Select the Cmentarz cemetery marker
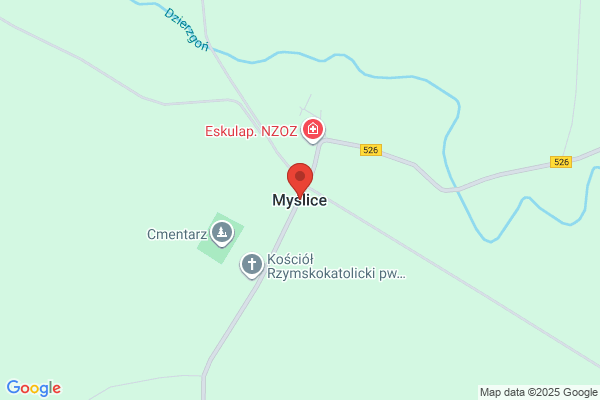 click(x=222, y=233)
